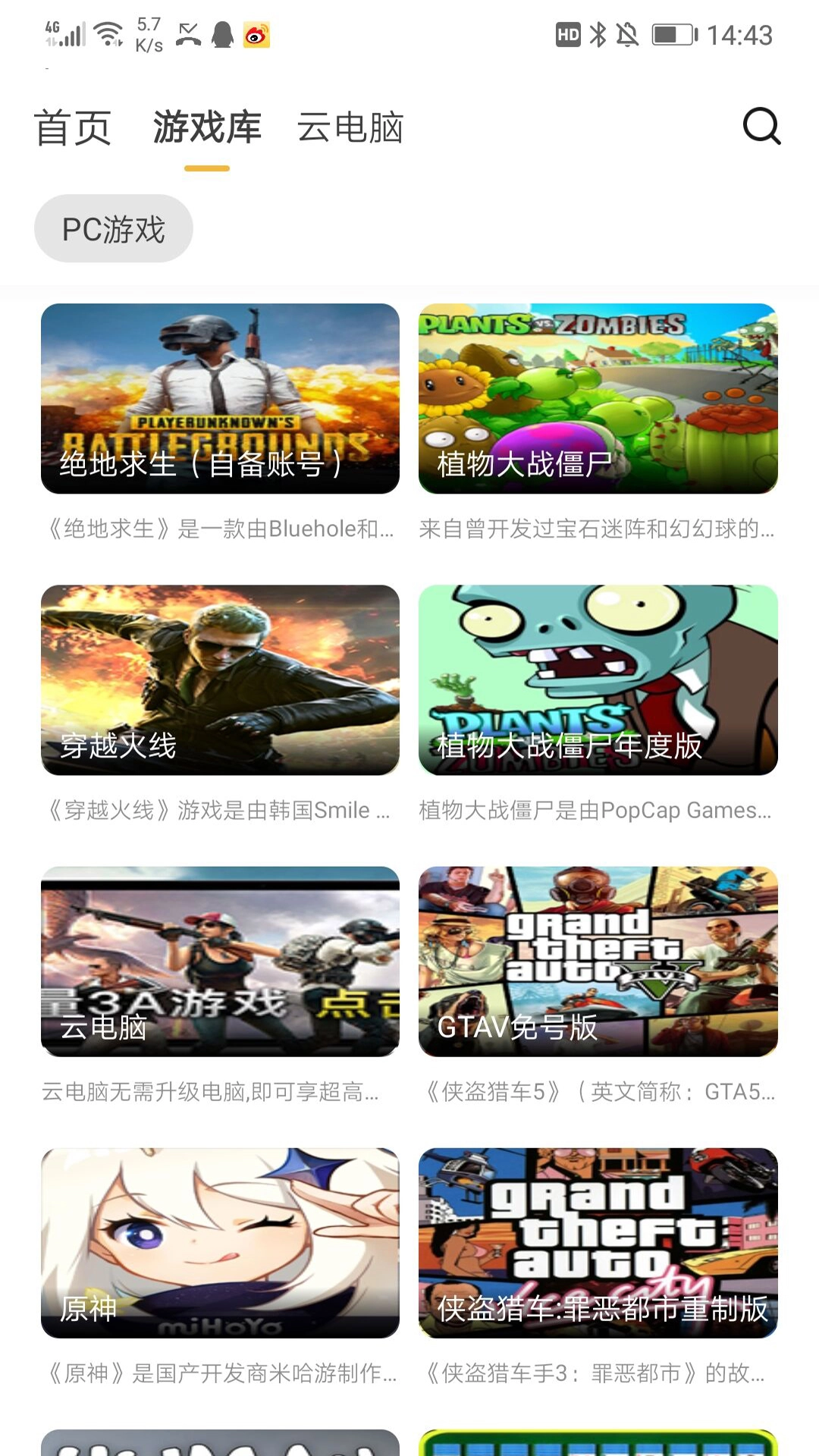Open the 云电脑 3A游戏 card
Image resolution: width=819 pixels, height=1456 pixels.
(221, 963)
